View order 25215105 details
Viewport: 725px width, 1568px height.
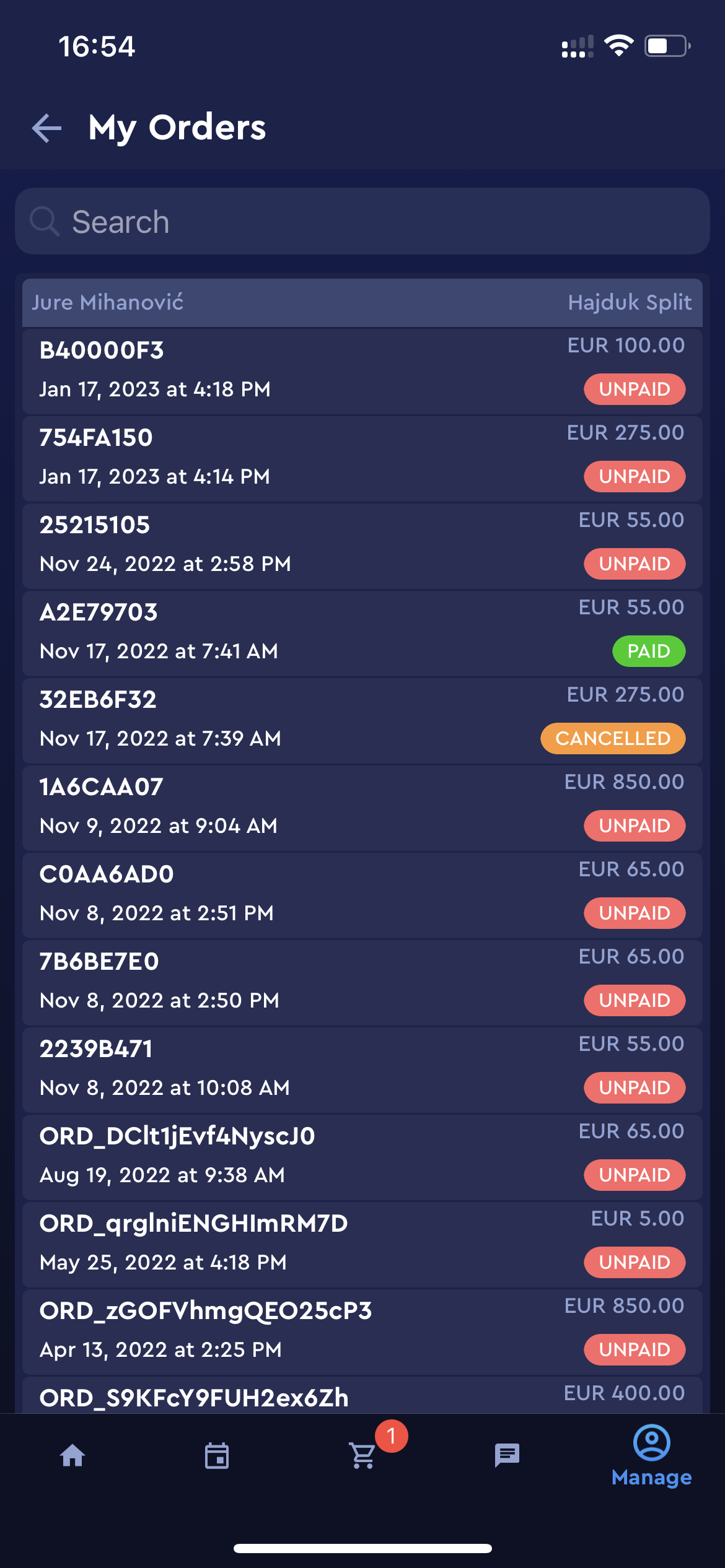coord(362,544)
